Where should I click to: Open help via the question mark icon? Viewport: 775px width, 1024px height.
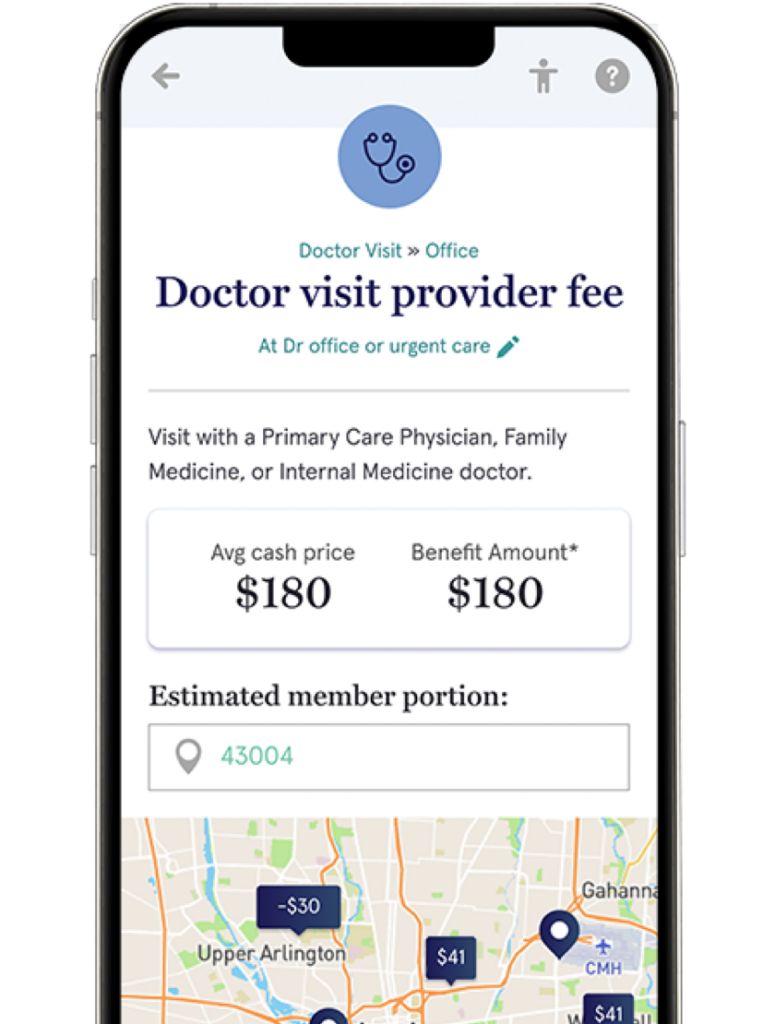[x=613, y=75]
